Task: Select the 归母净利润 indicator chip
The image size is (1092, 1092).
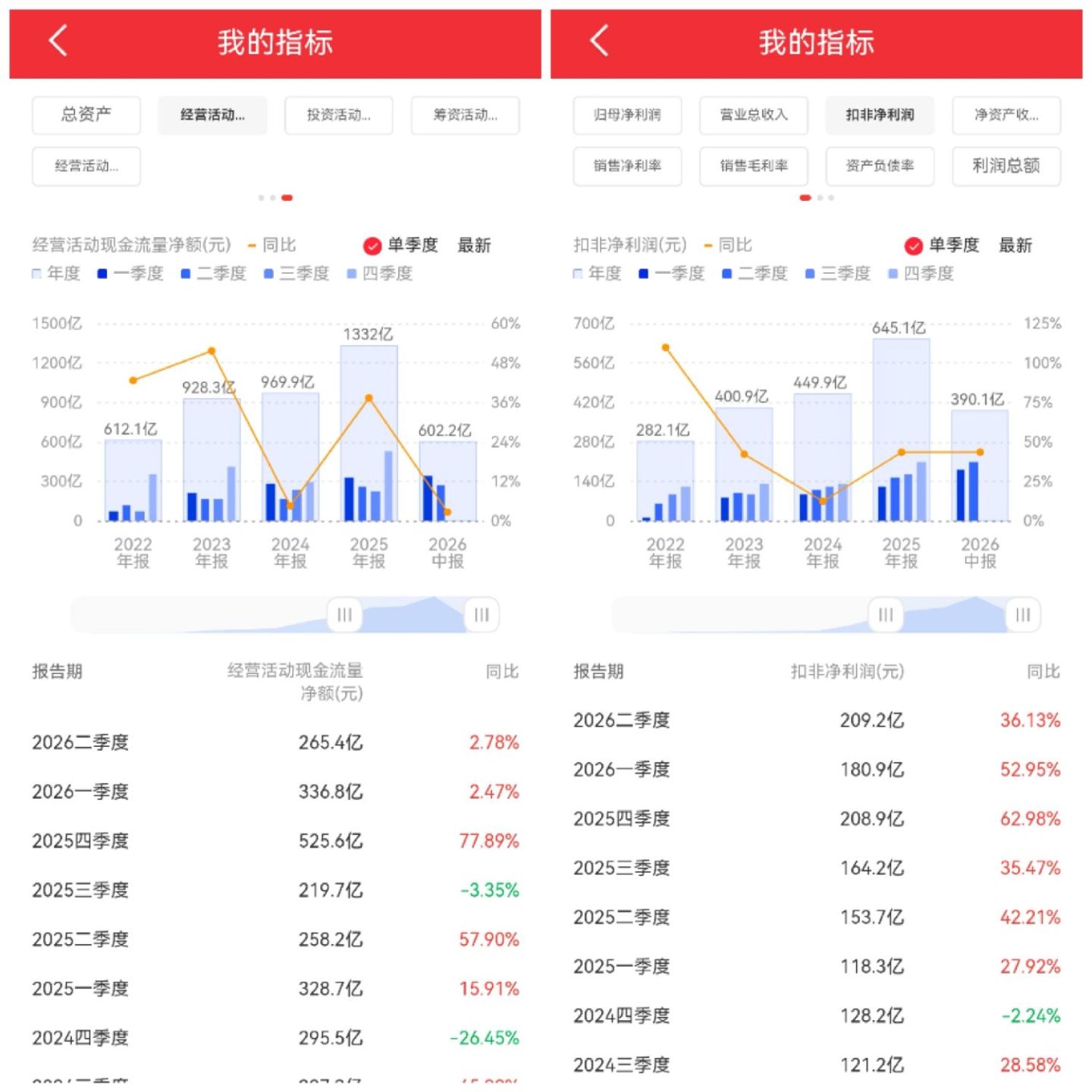Action: [x=627, y=115]
